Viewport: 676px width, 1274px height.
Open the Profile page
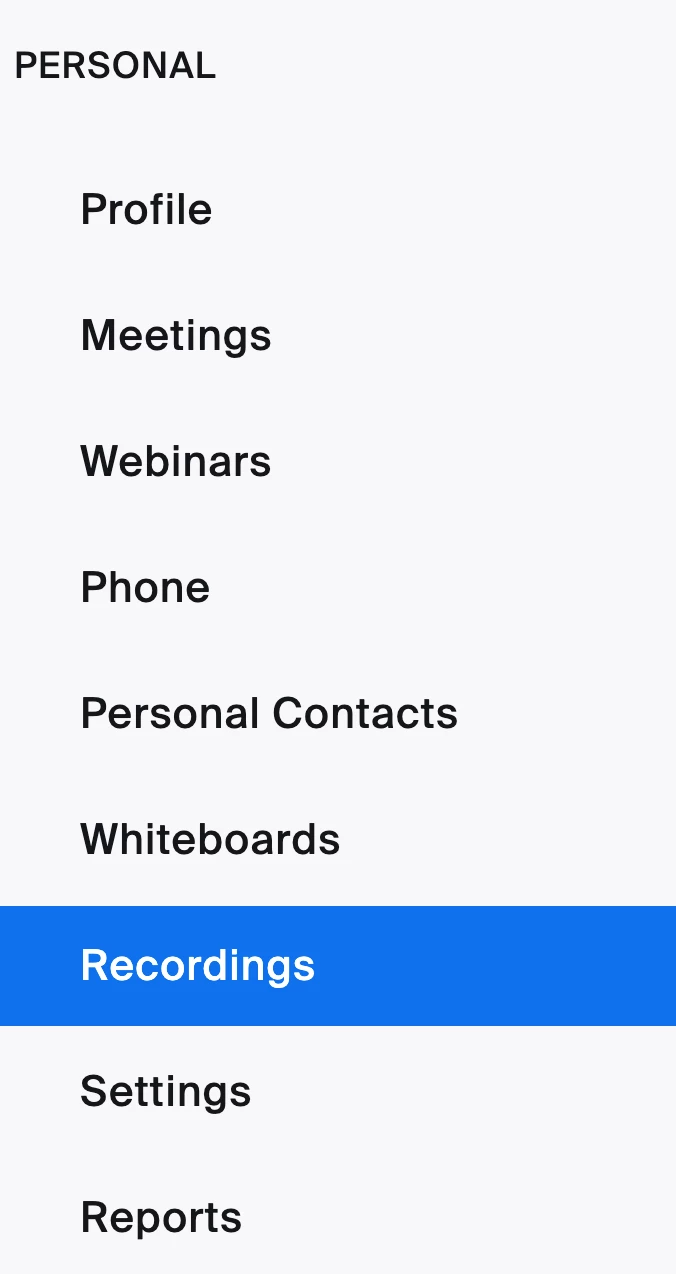click(146, 210)
